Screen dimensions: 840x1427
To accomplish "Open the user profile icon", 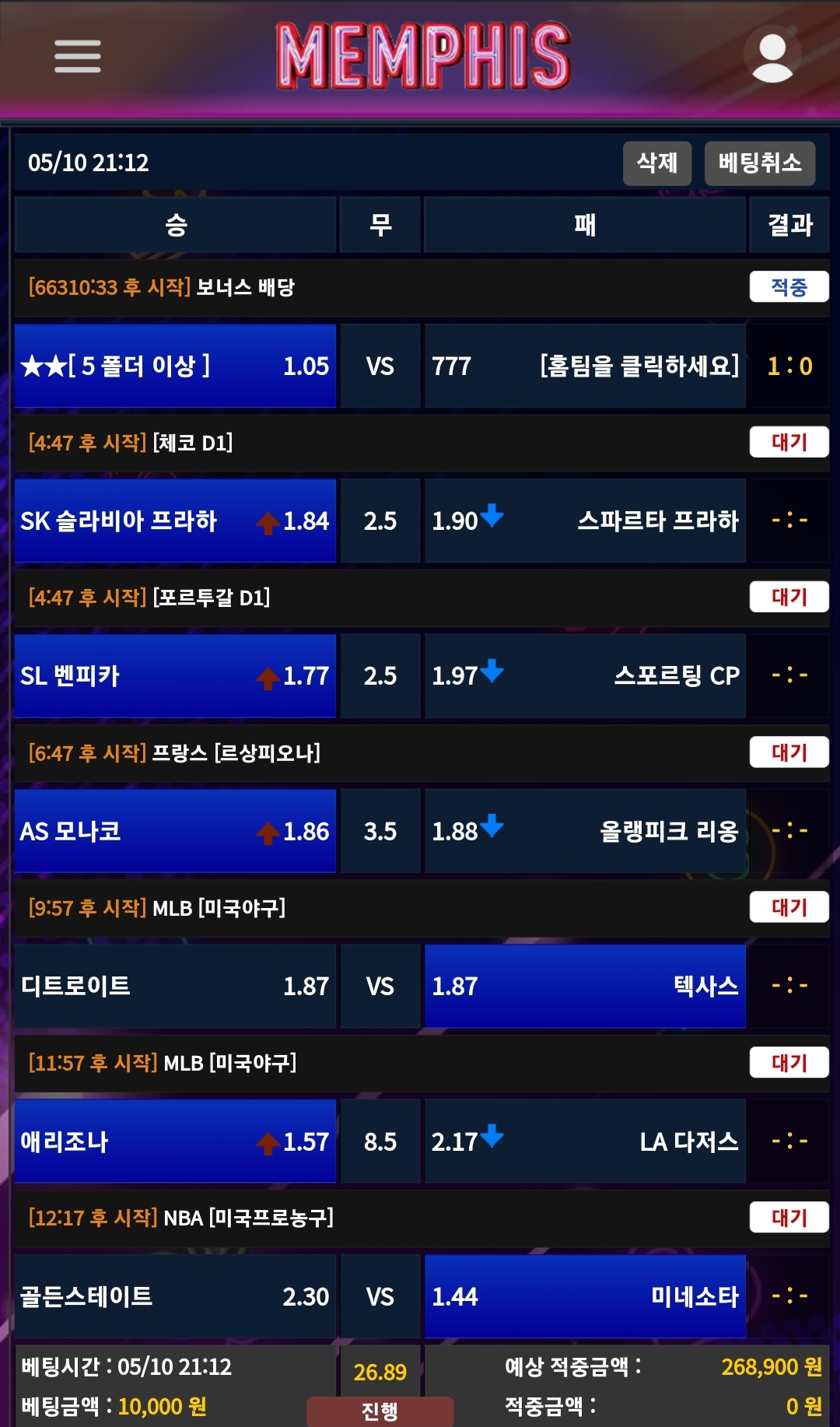I will click(772, 56).
